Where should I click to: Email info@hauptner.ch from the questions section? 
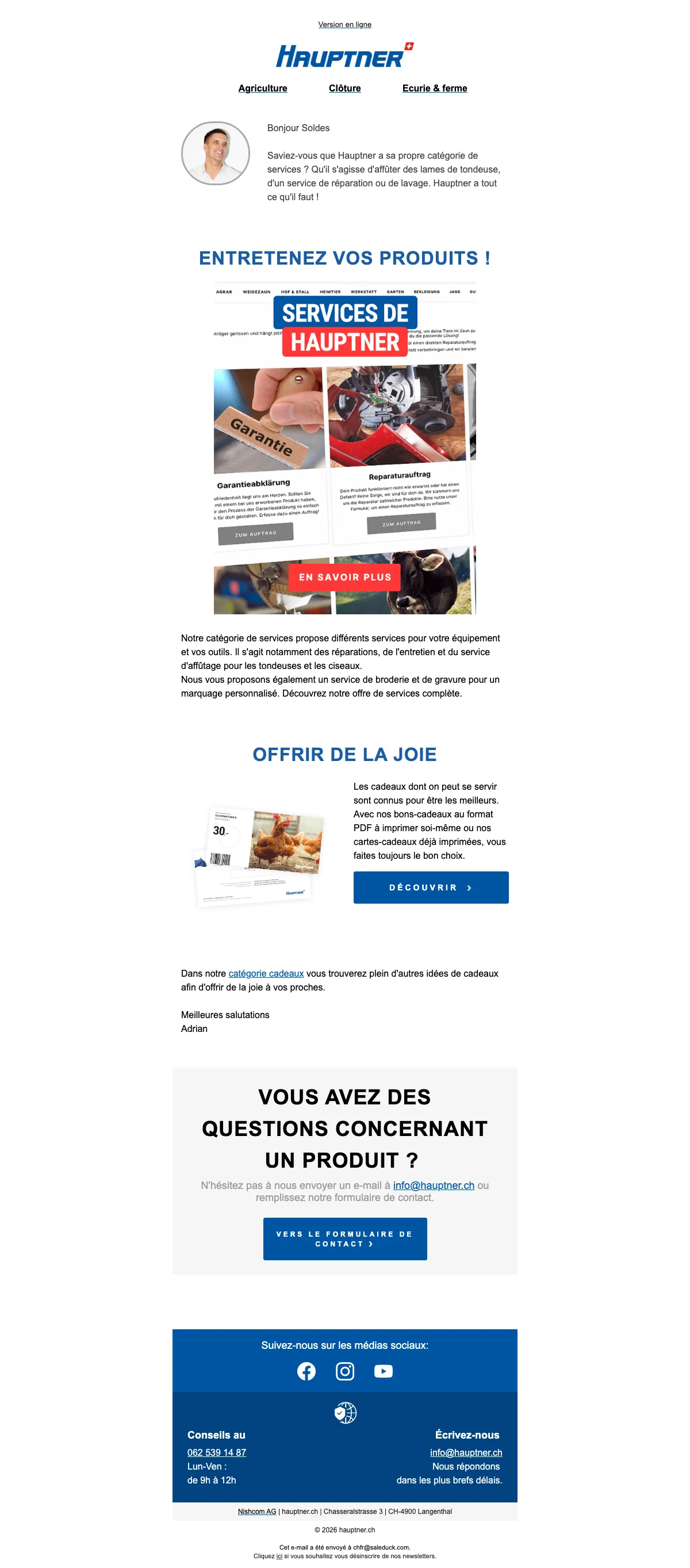(x=433, y=1185)
